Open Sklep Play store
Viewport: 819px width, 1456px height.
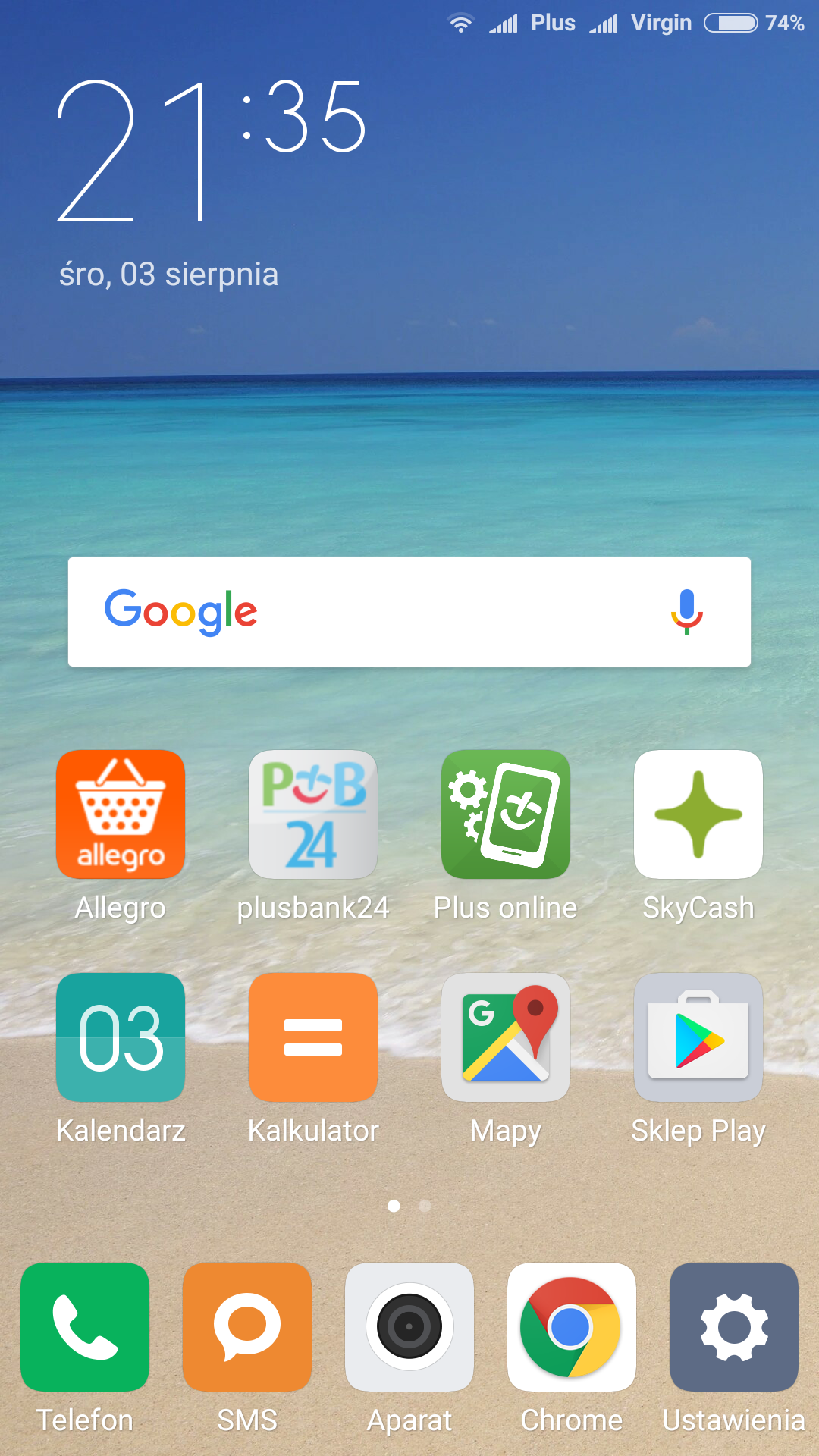click(698, 1037)
